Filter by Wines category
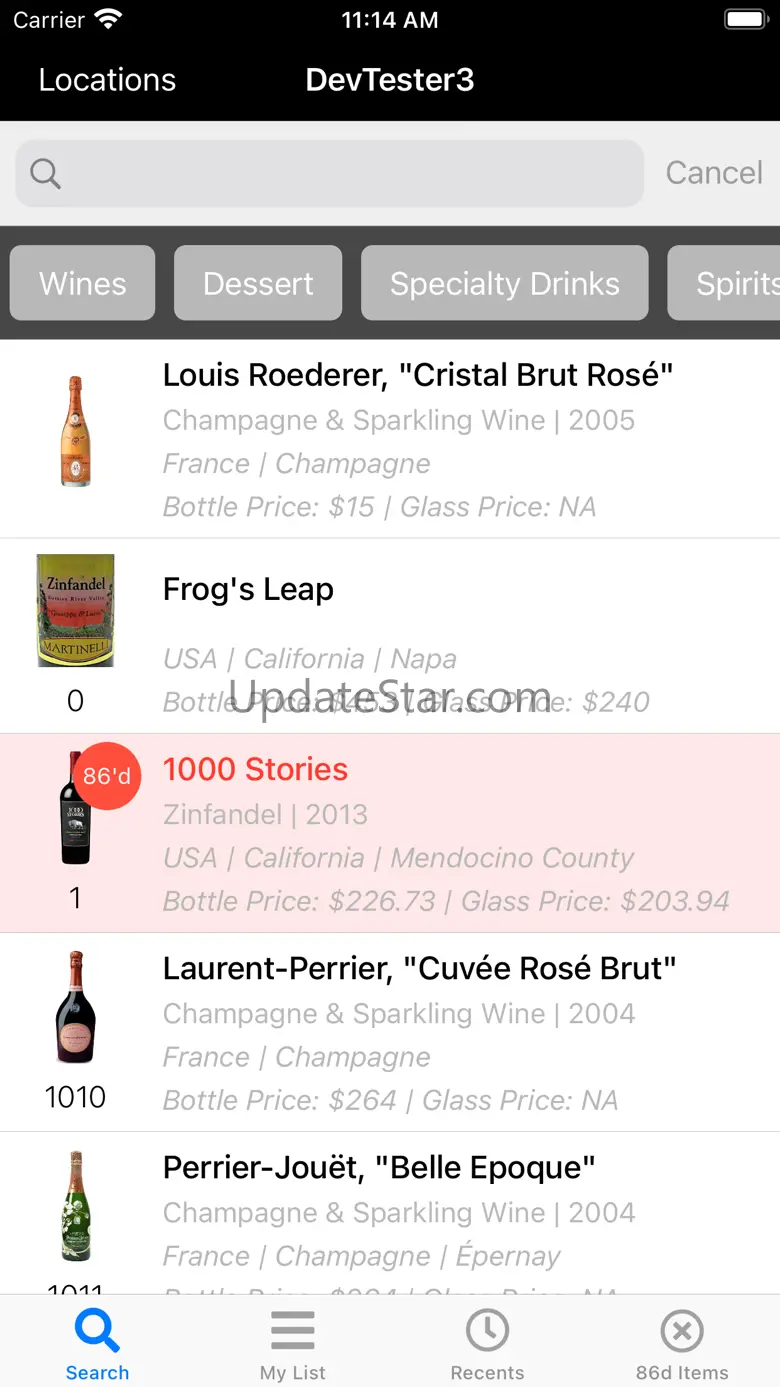This screenshot has width=780, height=1387. point(83,284)
